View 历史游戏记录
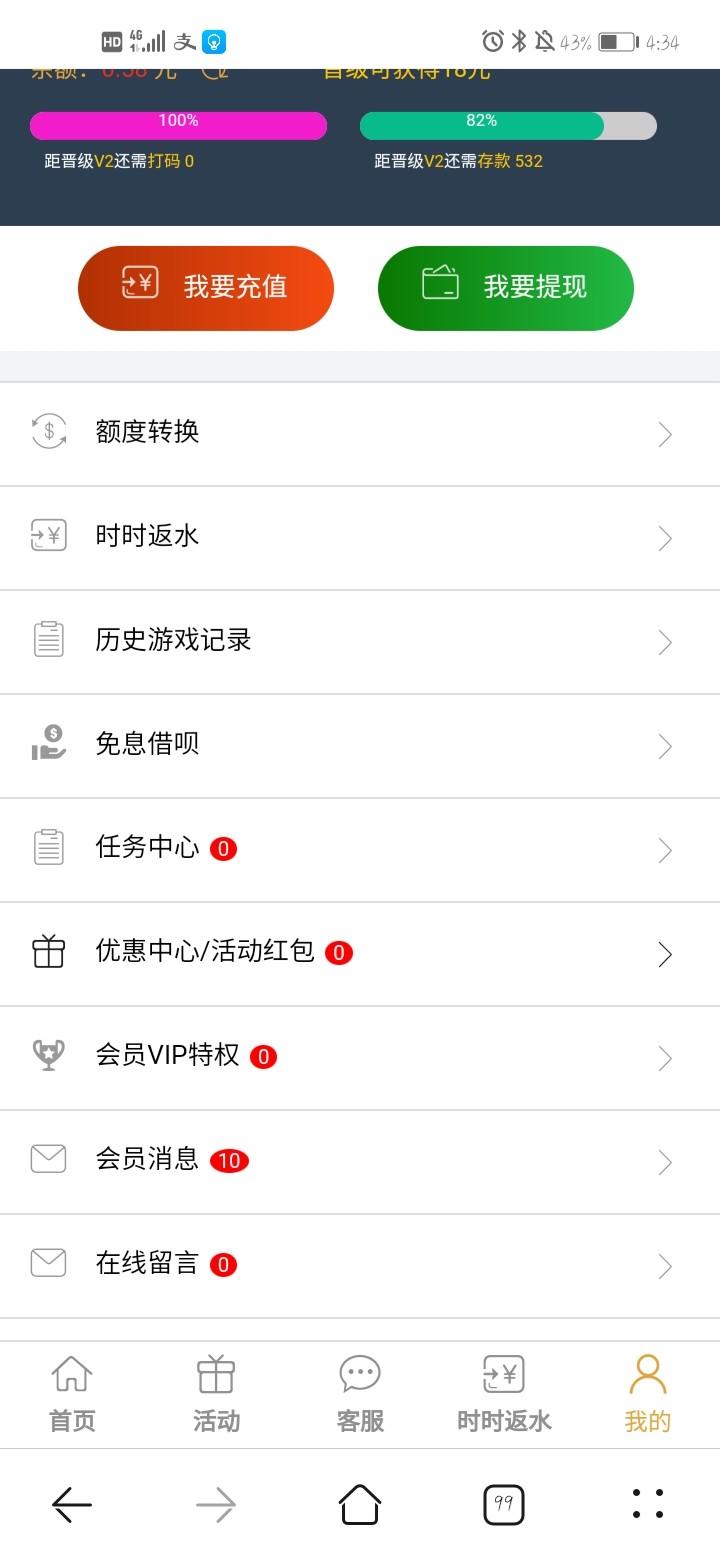The width and height of the screenshot is (720, 1560). click(360, 642)
